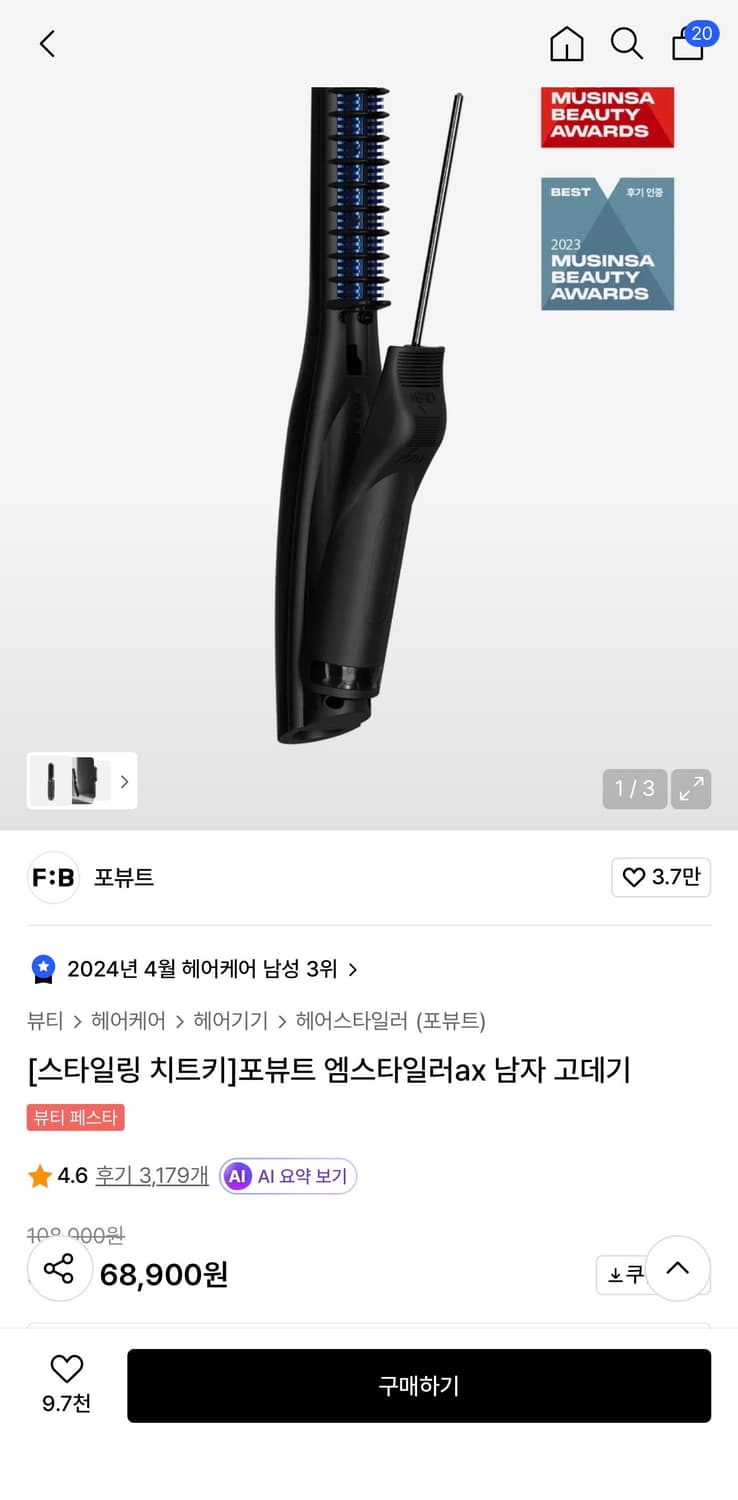This screenshot has height=1500, width=738.
Task: Open the 후기 3,179개 reviews link
Action: [x=151, y=1175]
